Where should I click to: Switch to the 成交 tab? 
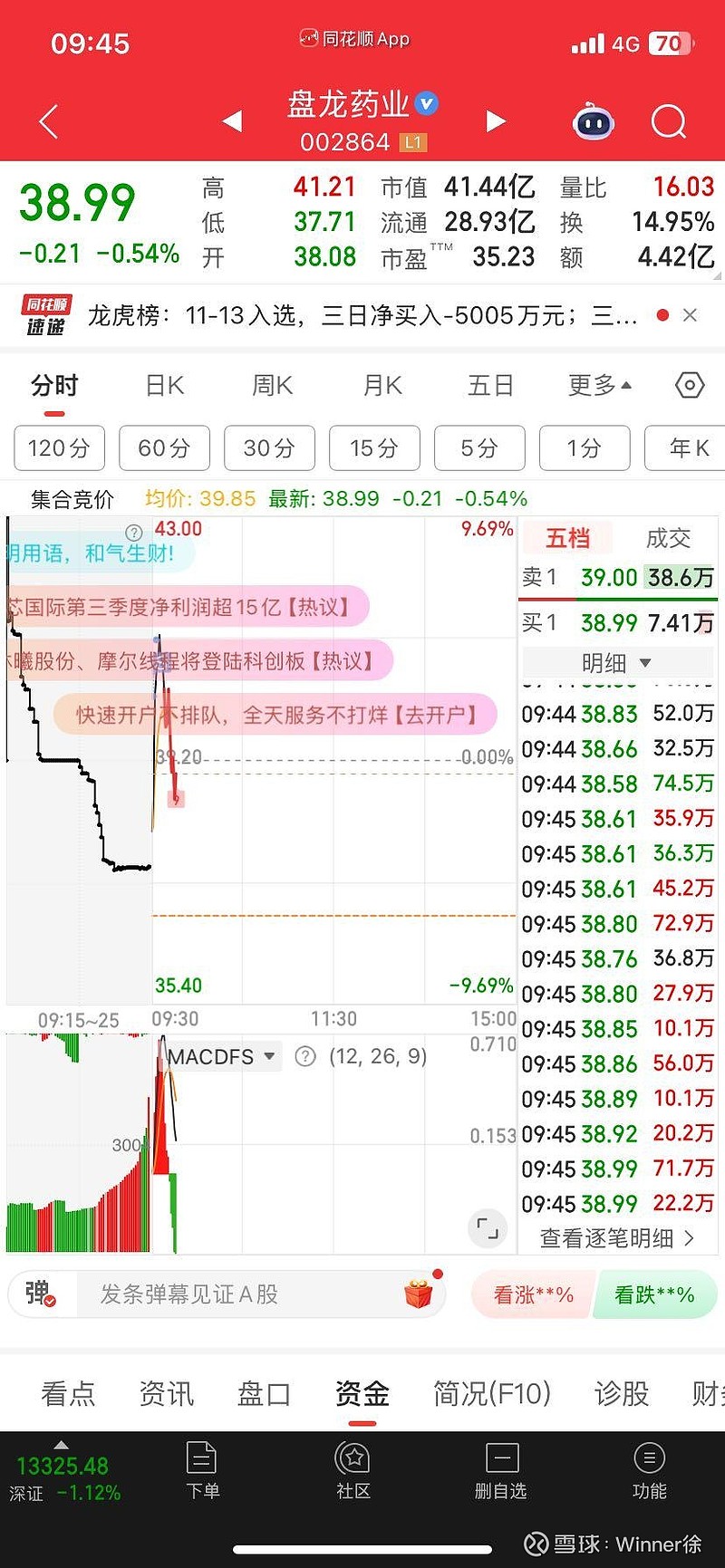tap(668, 539)
